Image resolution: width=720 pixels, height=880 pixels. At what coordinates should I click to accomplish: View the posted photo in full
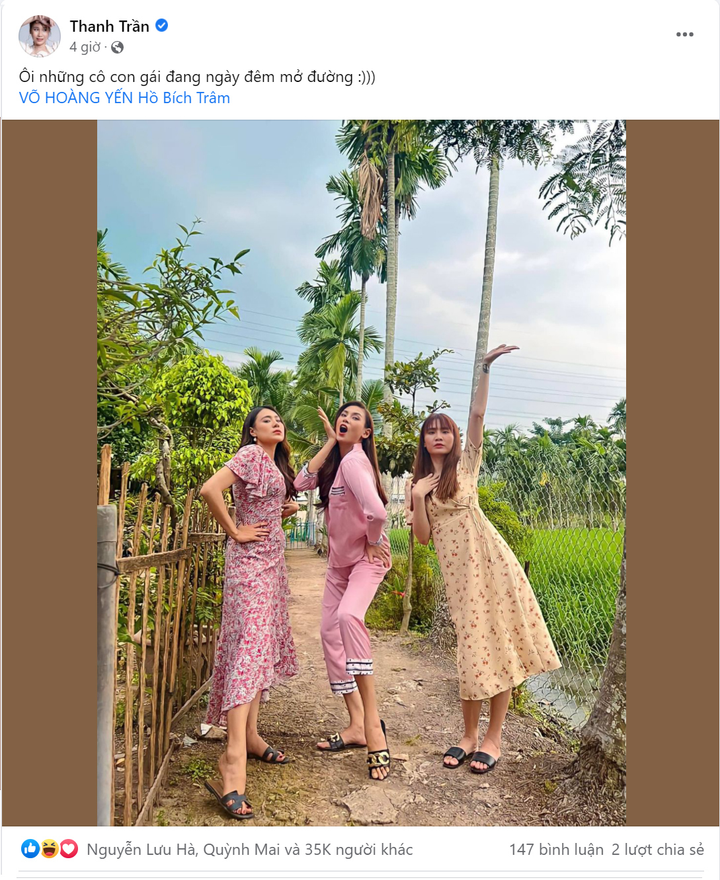(361, 472)
